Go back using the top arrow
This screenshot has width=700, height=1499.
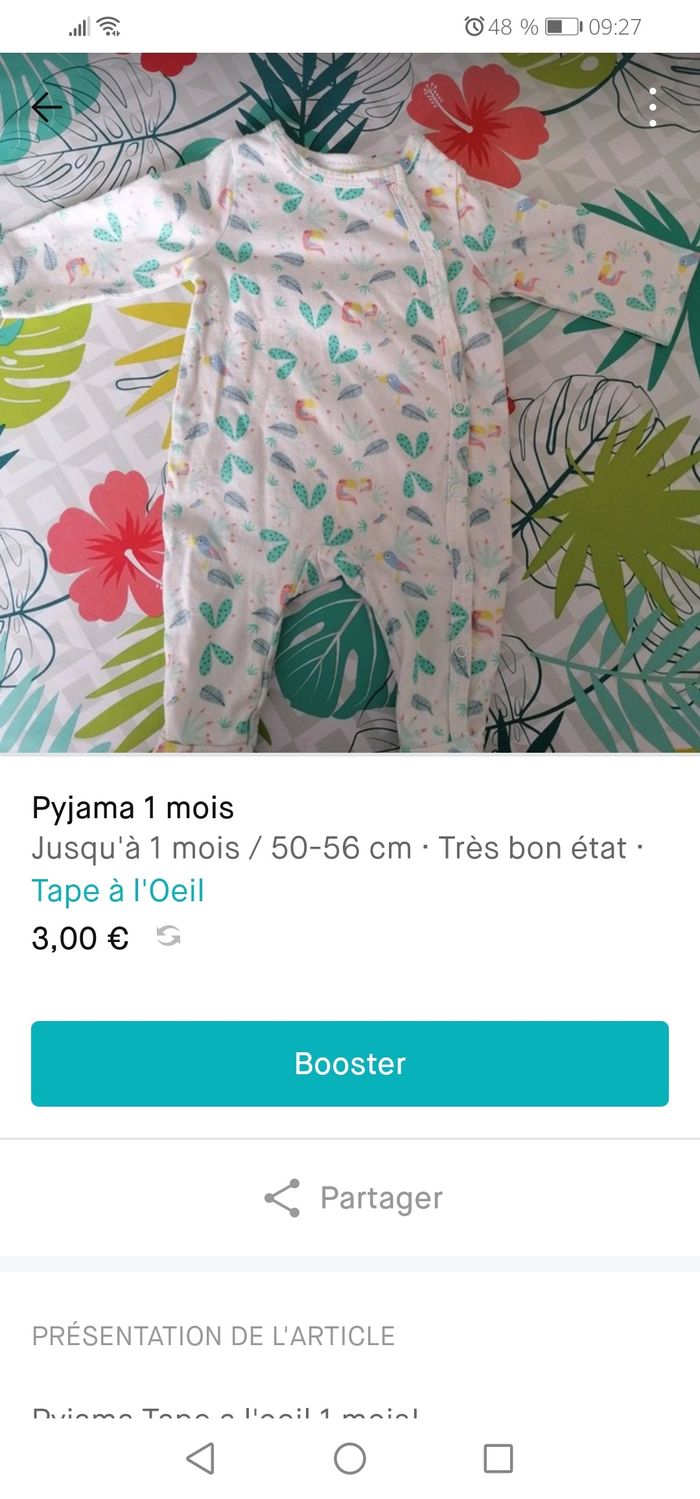click(x=47, y=107)
